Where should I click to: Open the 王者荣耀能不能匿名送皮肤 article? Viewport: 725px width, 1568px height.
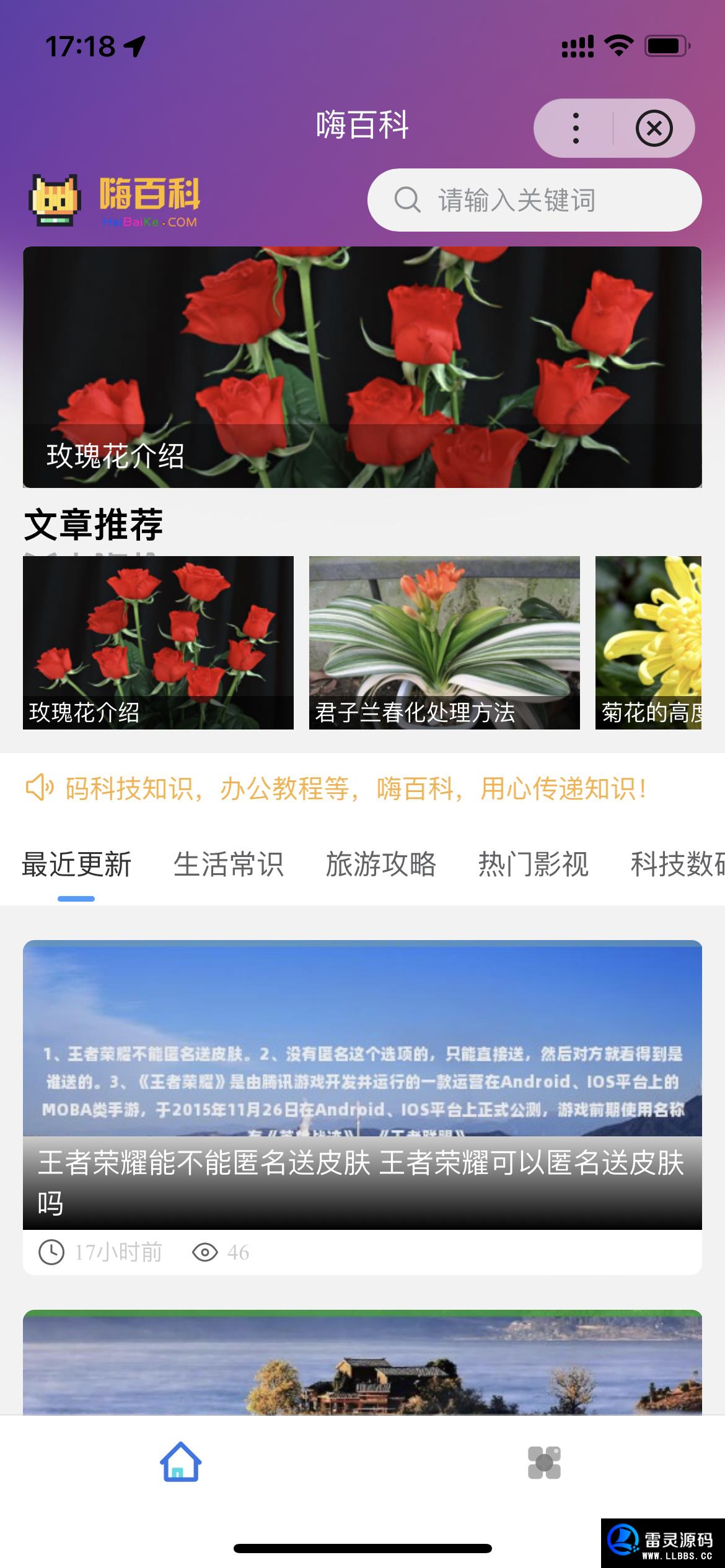coord(362,1107)
